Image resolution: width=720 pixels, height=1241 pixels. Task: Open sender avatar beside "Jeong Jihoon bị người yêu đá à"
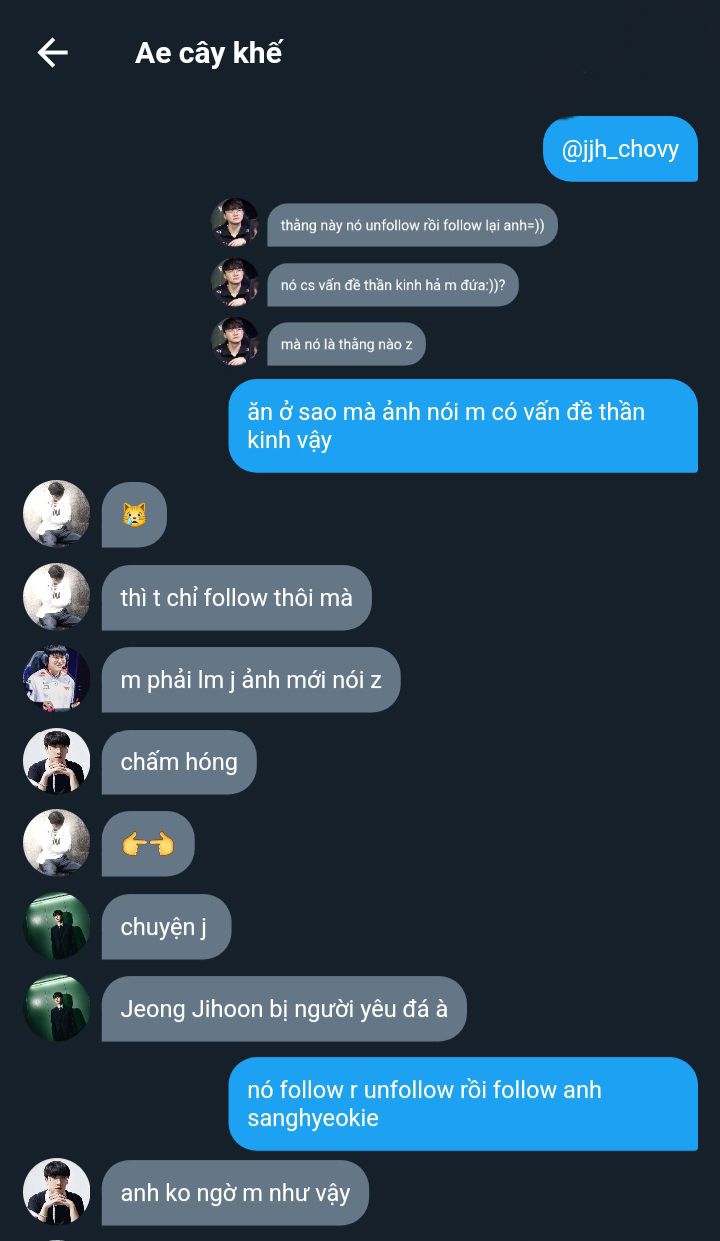57,1007
